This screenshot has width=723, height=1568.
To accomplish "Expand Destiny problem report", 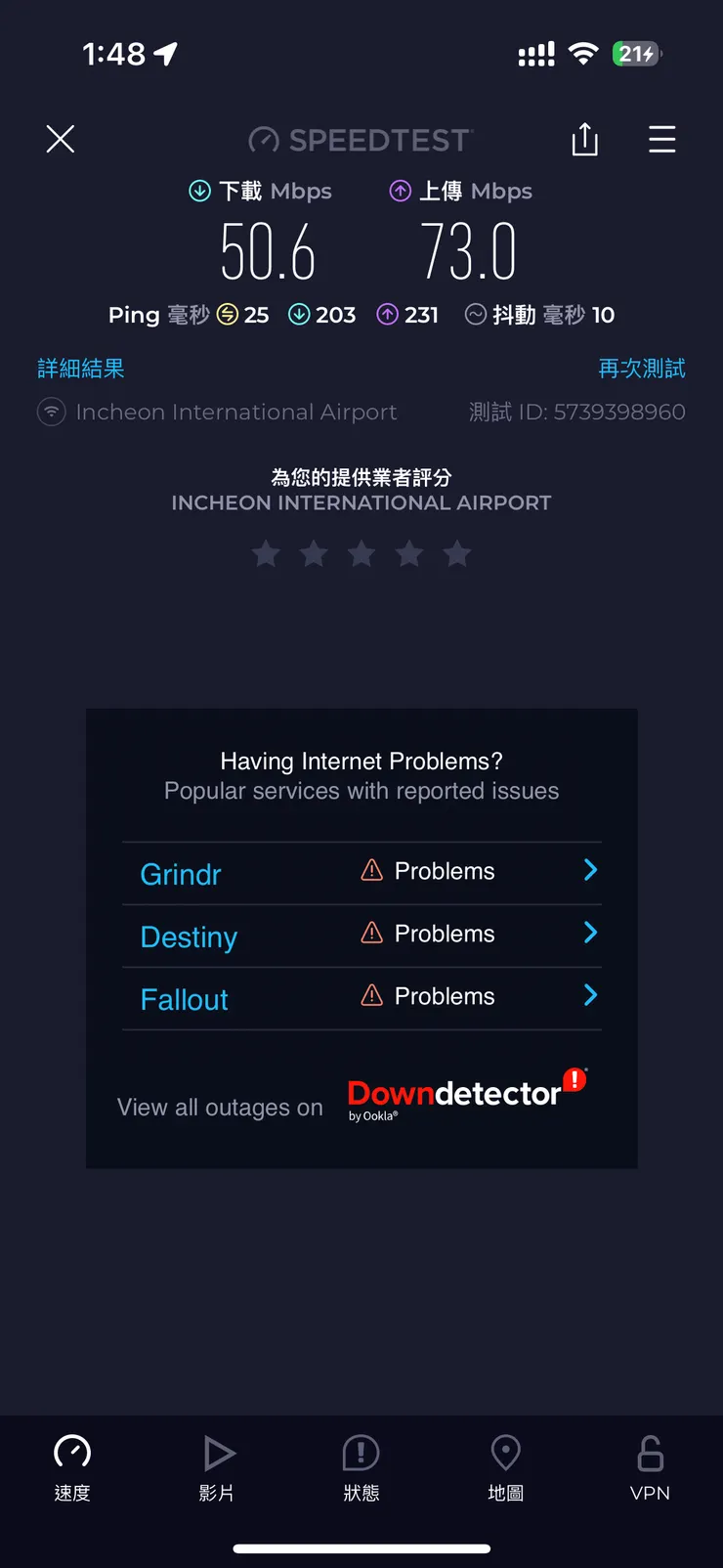I will pos(589,932).
